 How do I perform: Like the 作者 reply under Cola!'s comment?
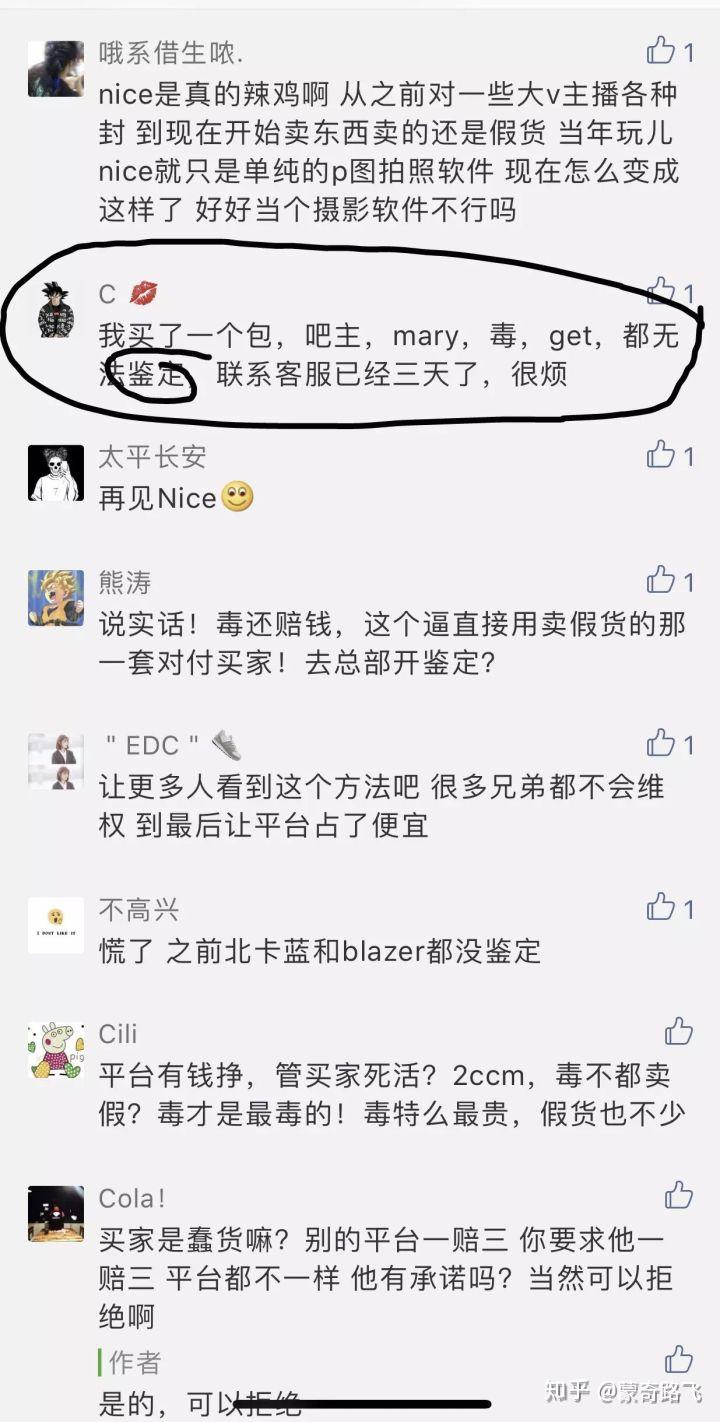678,1359
